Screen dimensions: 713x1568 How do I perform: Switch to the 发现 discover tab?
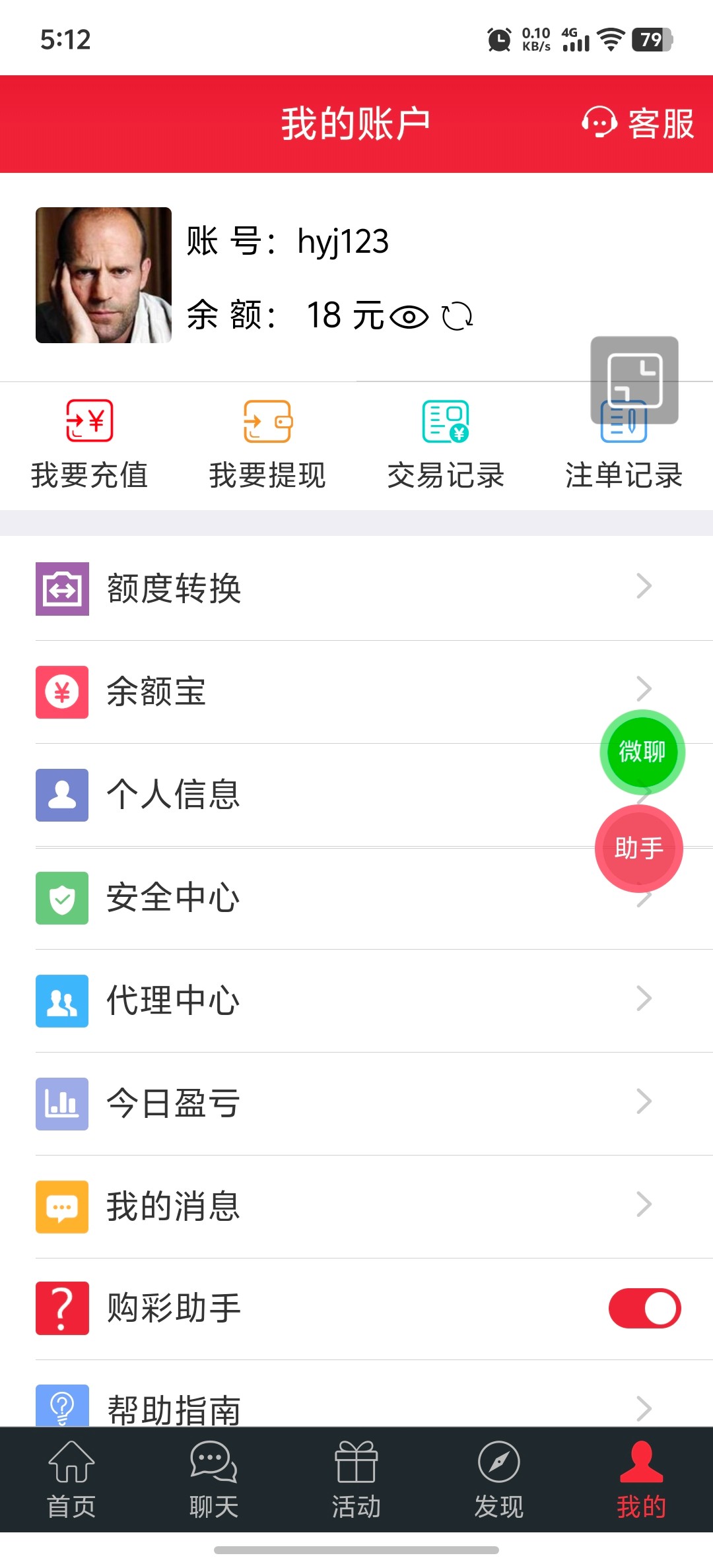(x=499, y=1480)
